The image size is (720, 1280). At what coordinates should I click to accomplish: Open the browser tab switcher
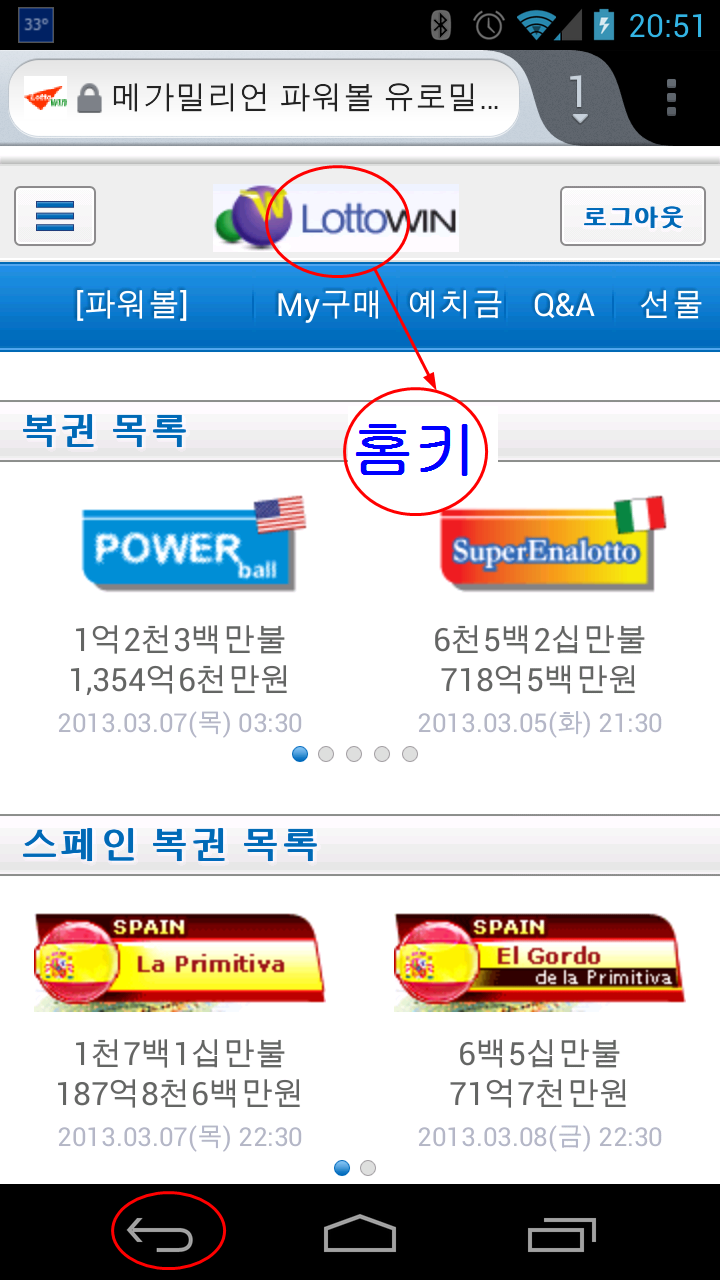(578, 98)
